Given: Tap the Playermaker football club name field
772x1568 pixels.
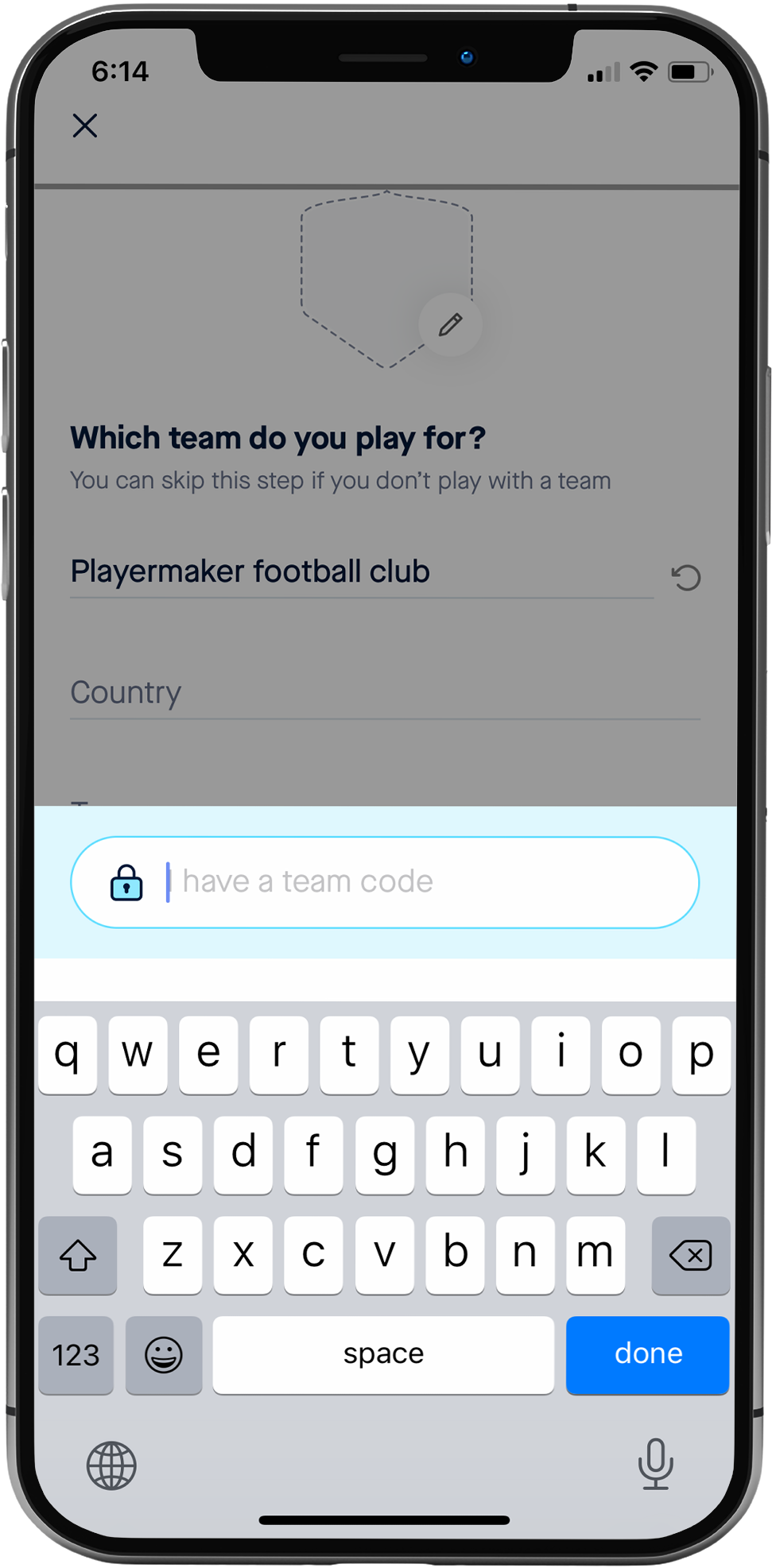Looking at the screenshot, I should point(361,572).
